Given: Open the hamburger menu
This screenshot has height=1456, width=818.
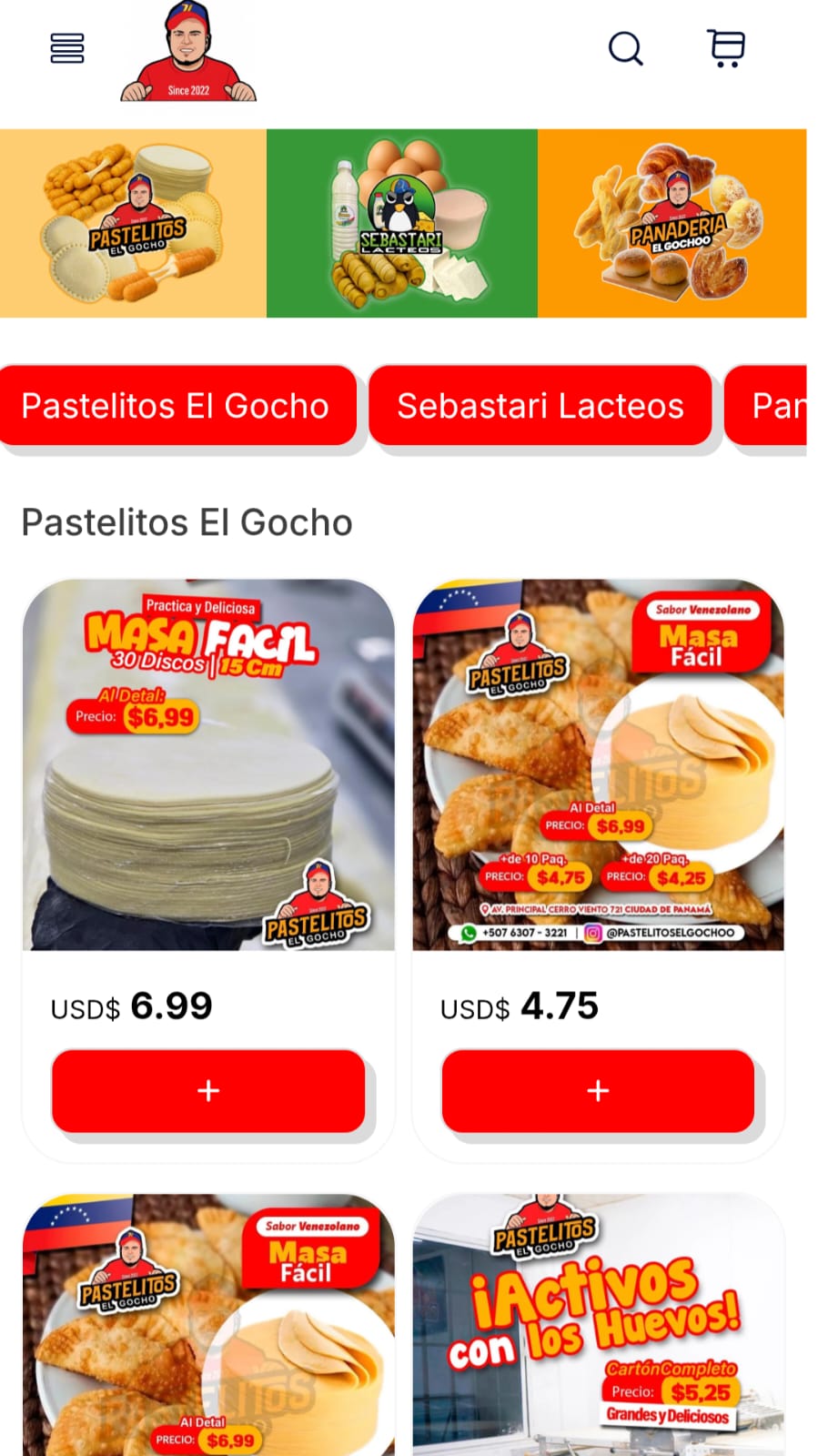Looking at the screenshot, I should 67,48.
